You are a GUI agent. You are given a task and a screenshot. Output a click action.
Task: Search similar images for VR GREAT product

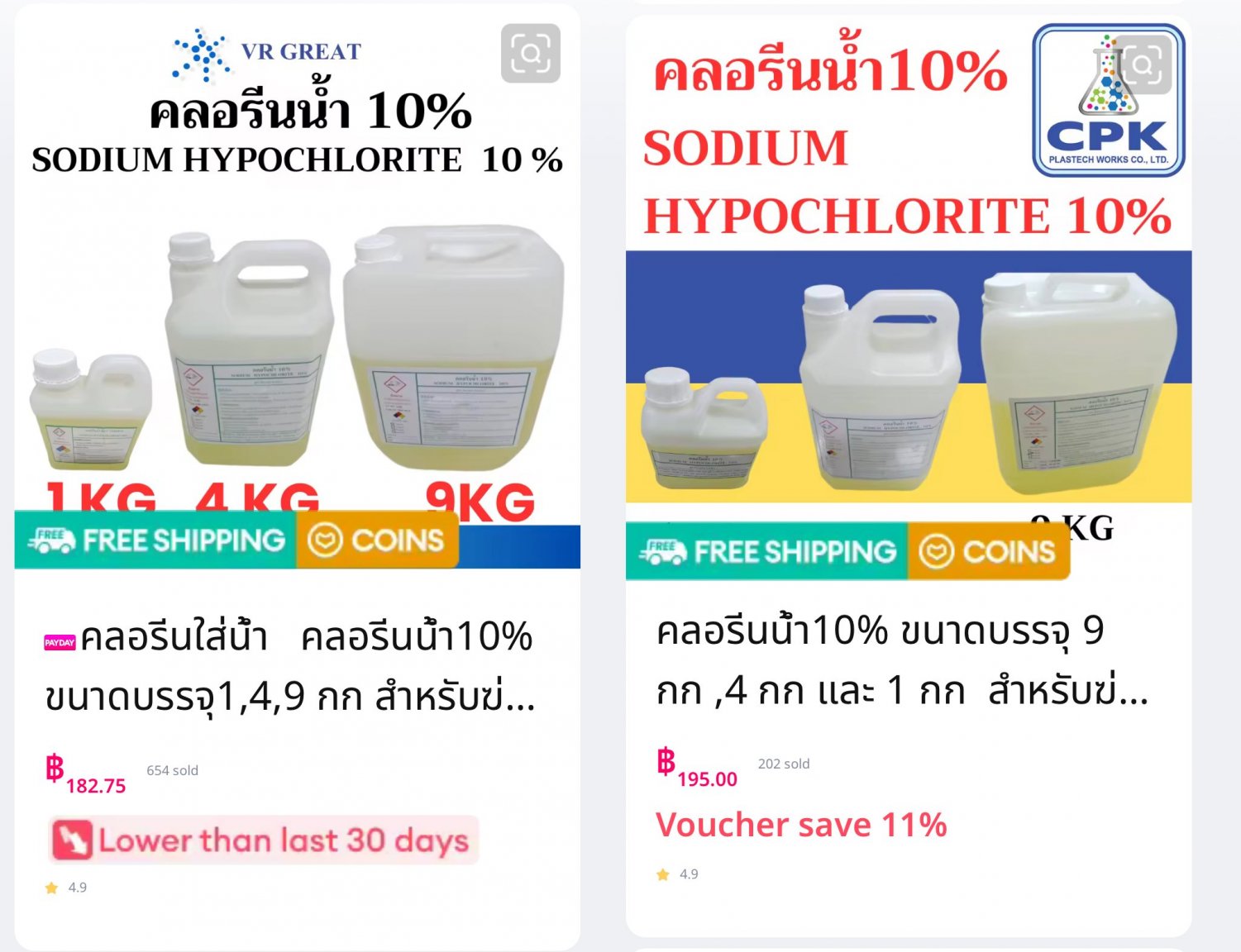tap(530, 54)
